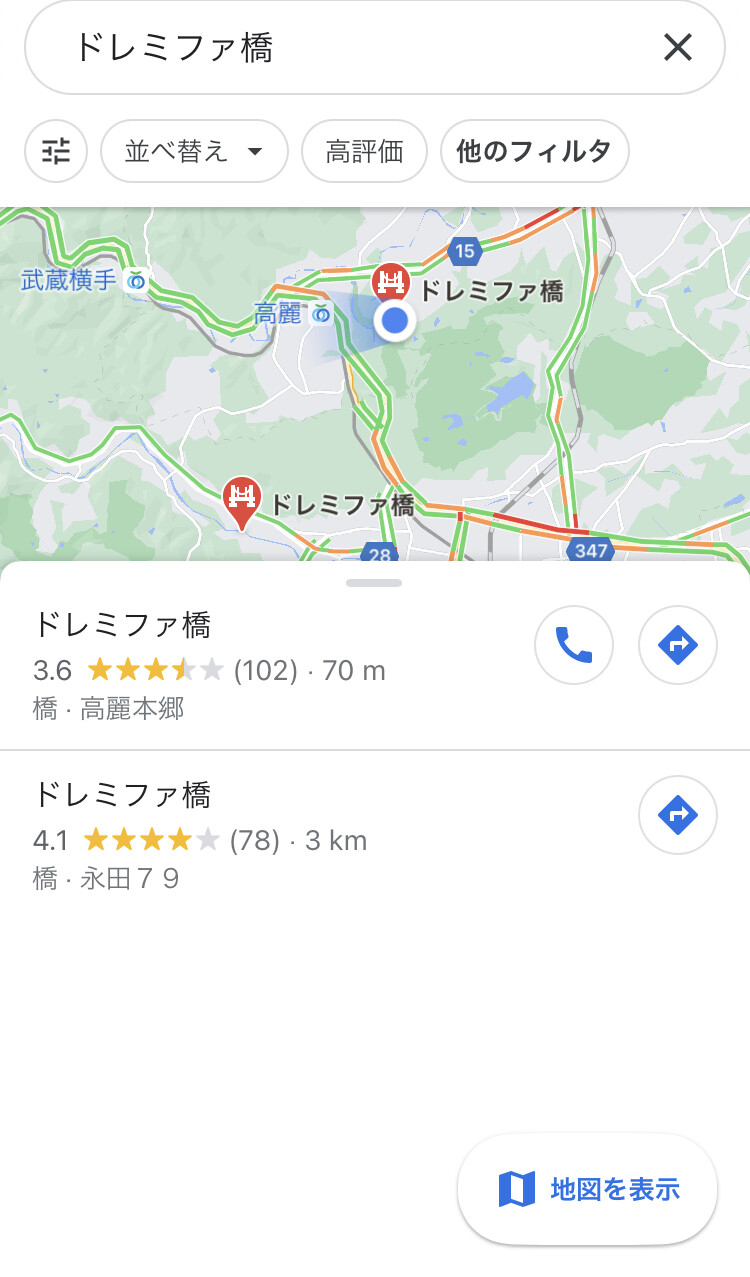Open the 他のフィルタ chip

(x=534, y=151)
